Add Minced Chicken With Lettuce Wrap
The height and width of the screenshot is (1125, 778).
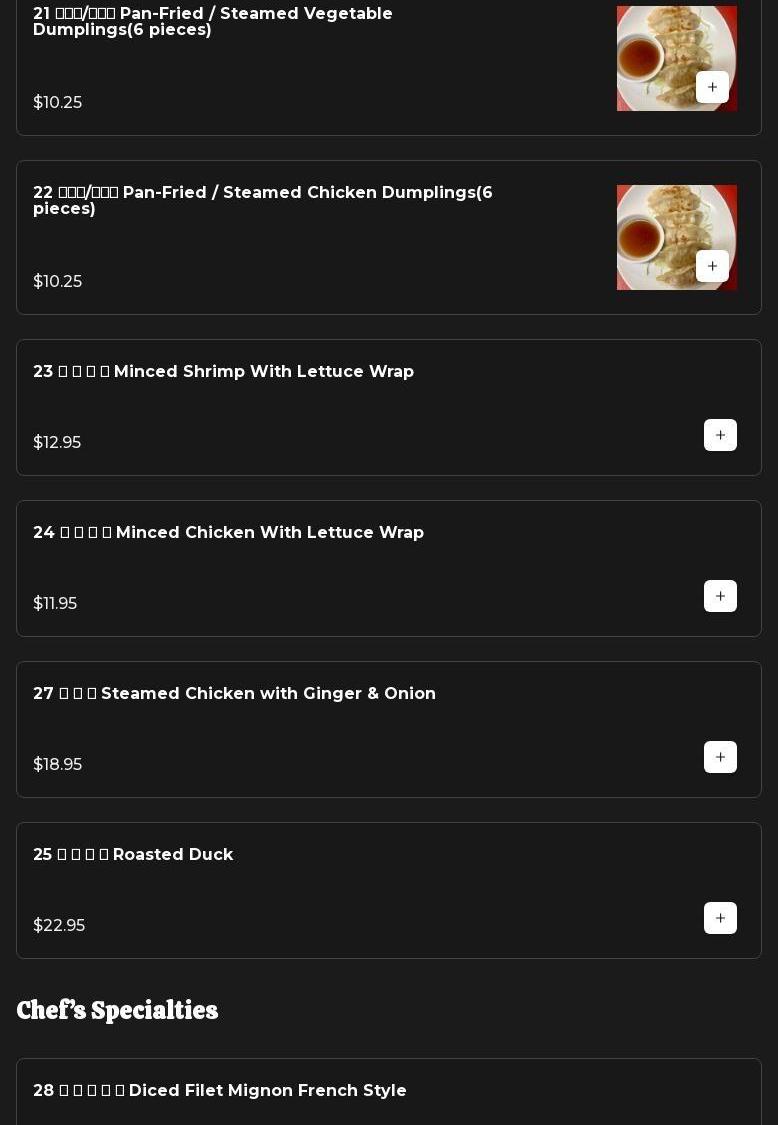720,596
